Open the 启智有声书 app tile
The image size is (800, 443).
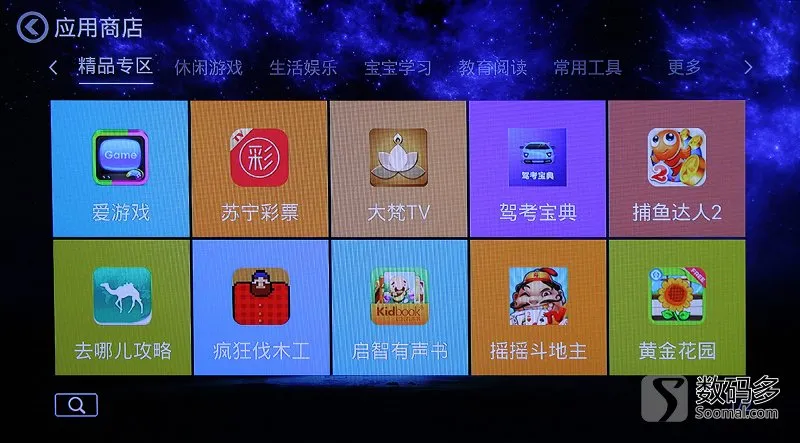coord(399,307)
